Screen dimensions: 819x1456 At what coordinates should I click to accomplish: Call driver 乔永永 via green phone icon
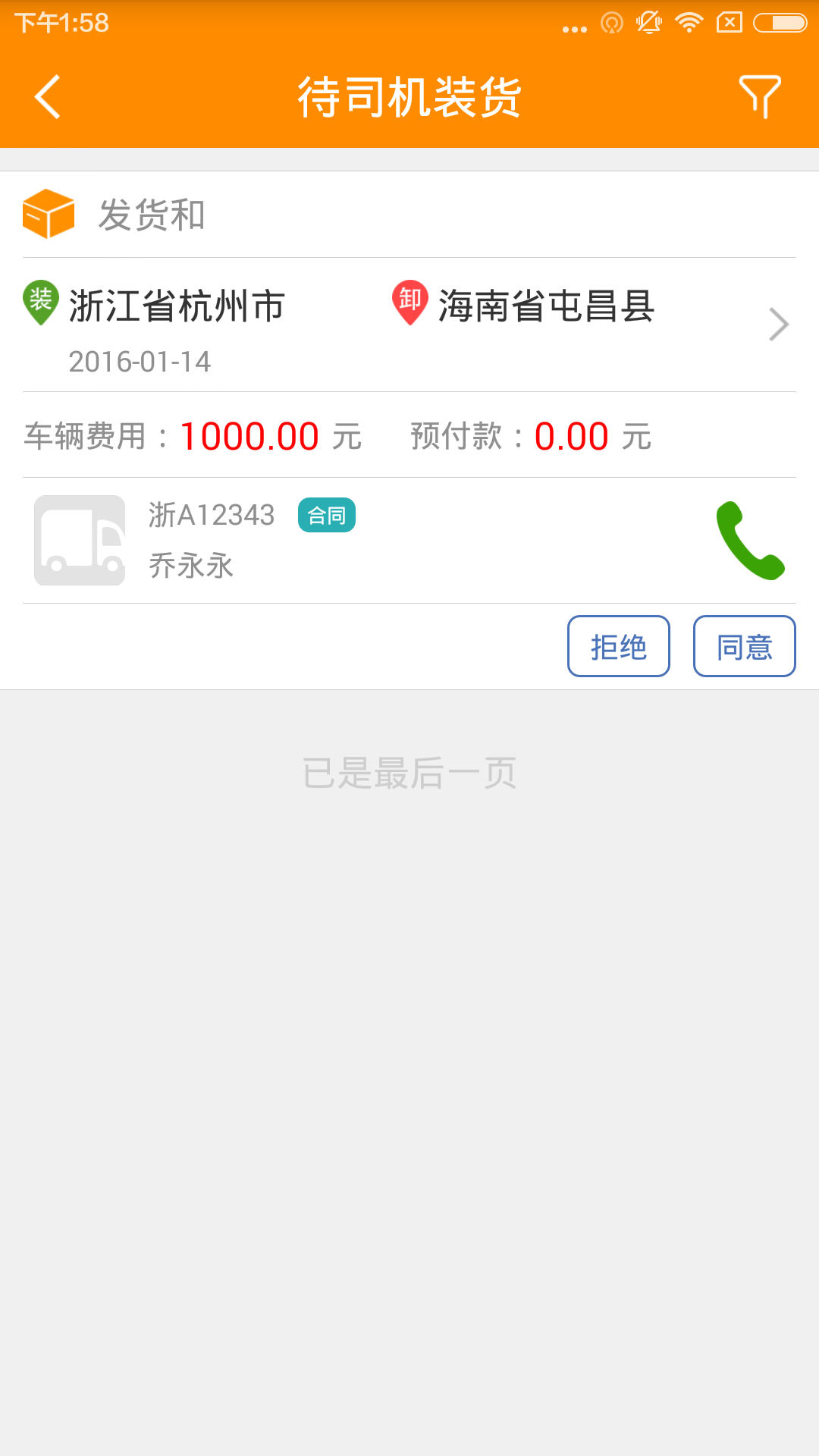tap(750, 540)
